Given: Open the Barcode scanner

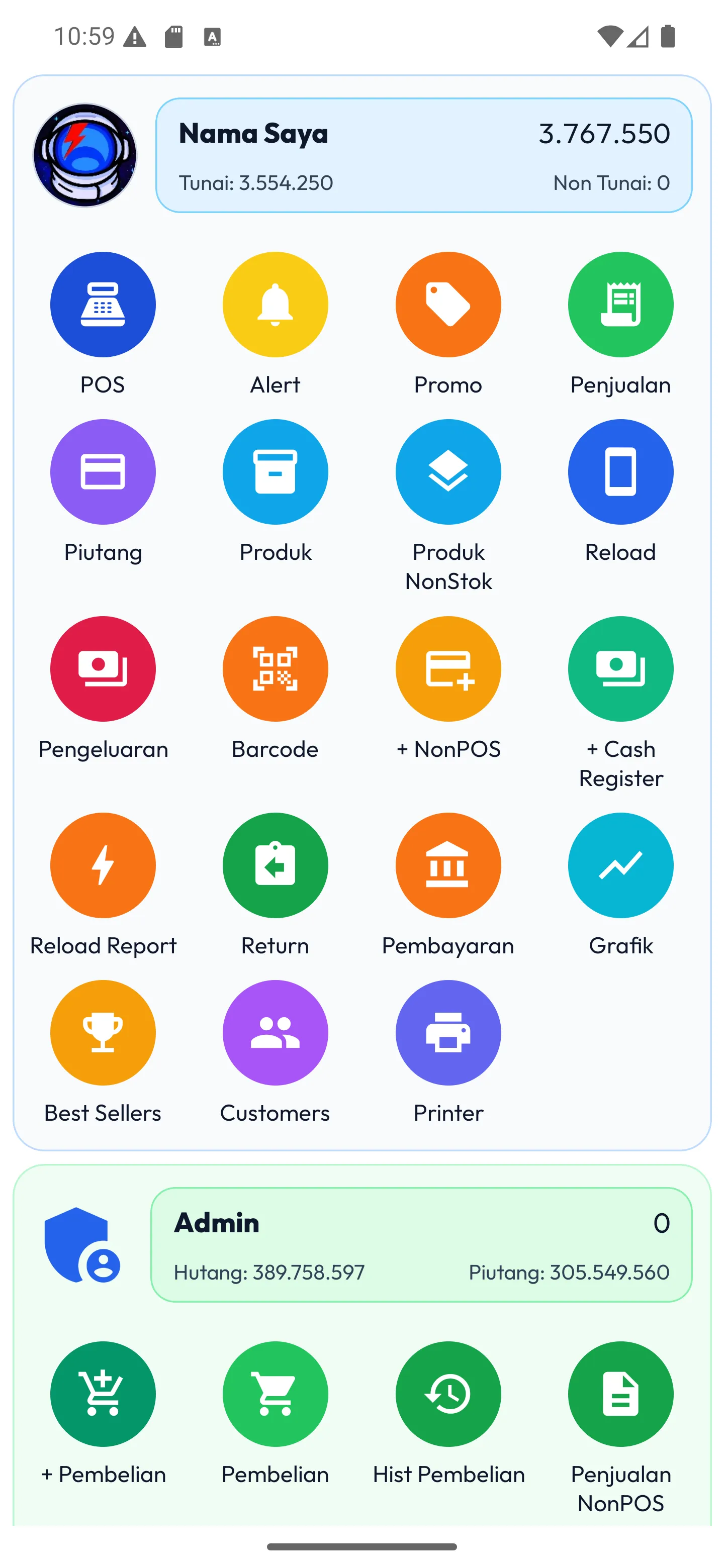Looking at the screenshot, I should 275,668.
